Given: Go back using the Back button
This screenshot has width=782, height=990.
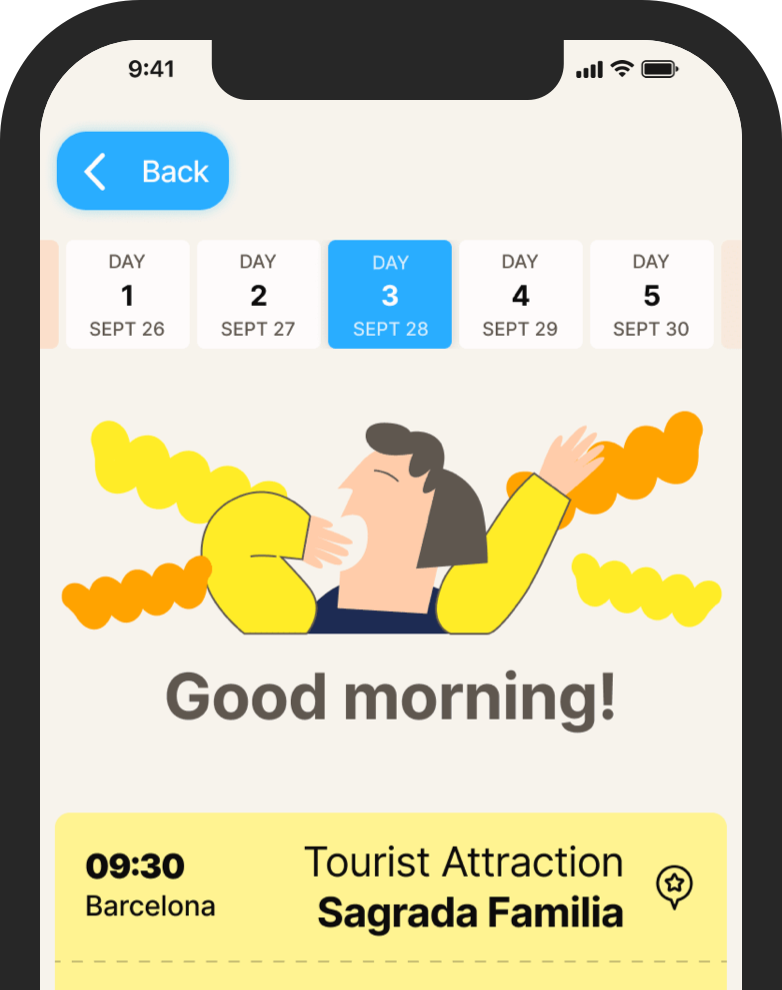Looking at the screenshot, I should [143, 171].
